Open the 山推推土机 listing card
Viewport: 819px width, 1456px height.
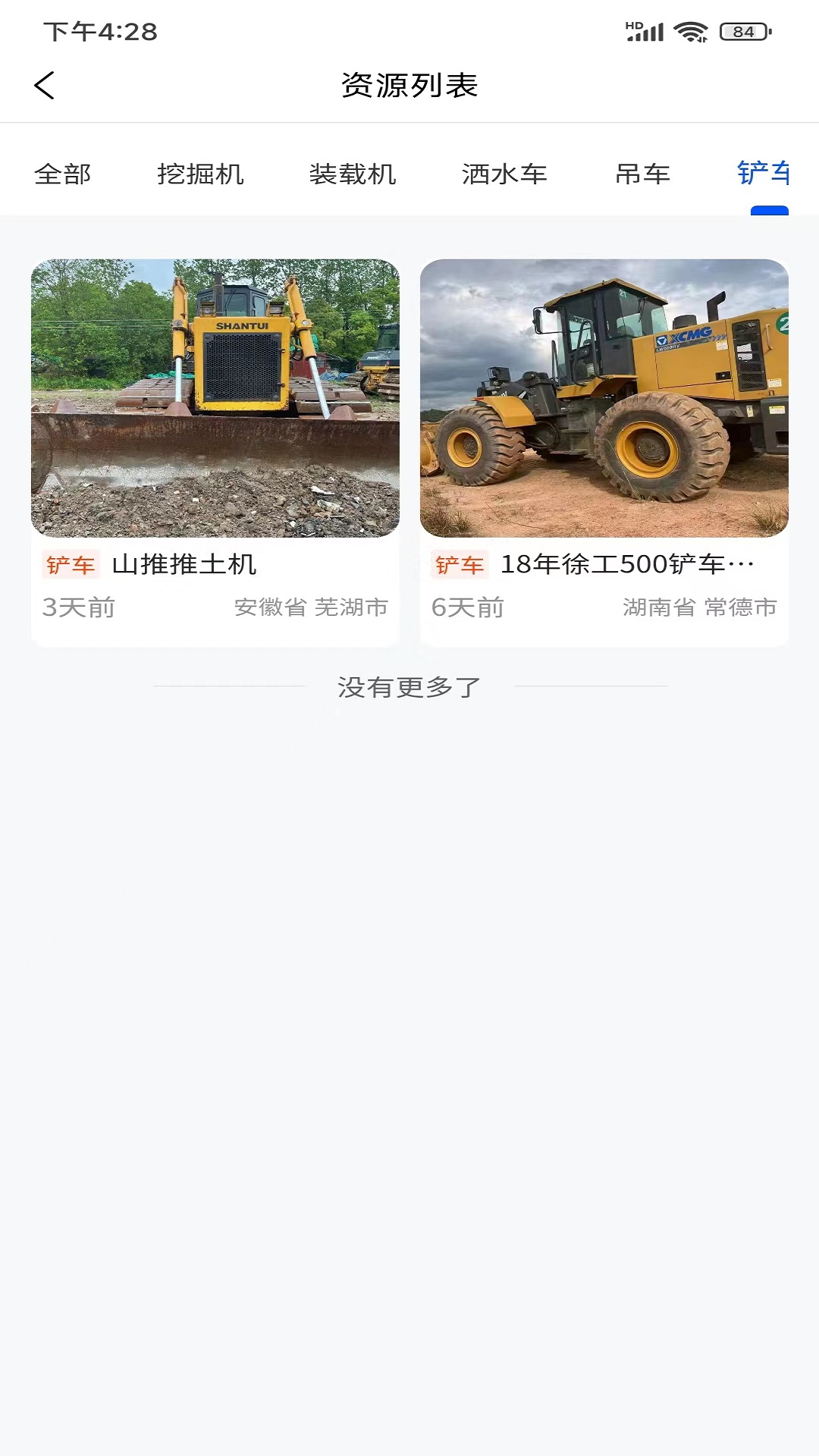[215, 453]
